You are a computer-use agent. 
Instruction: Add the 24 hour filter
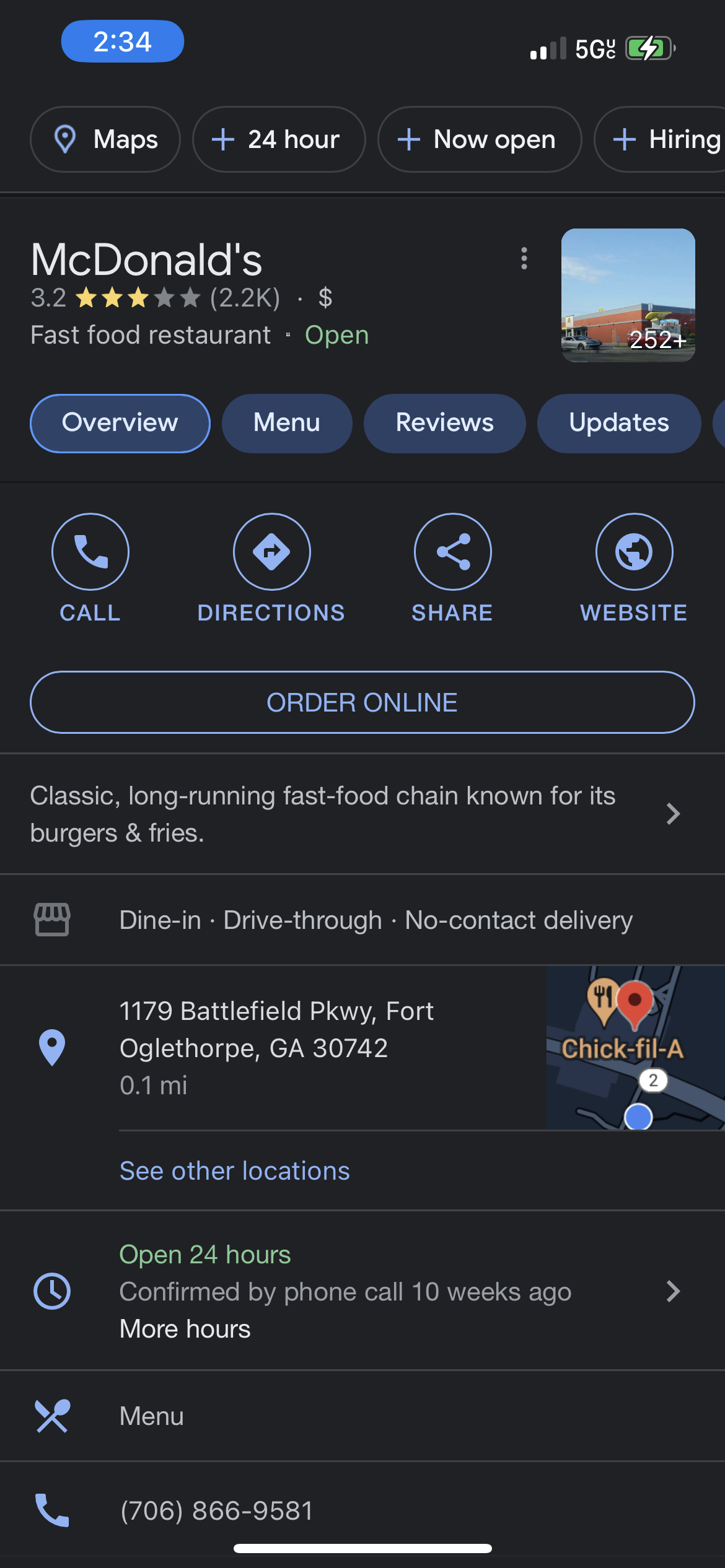coord(278,139)
